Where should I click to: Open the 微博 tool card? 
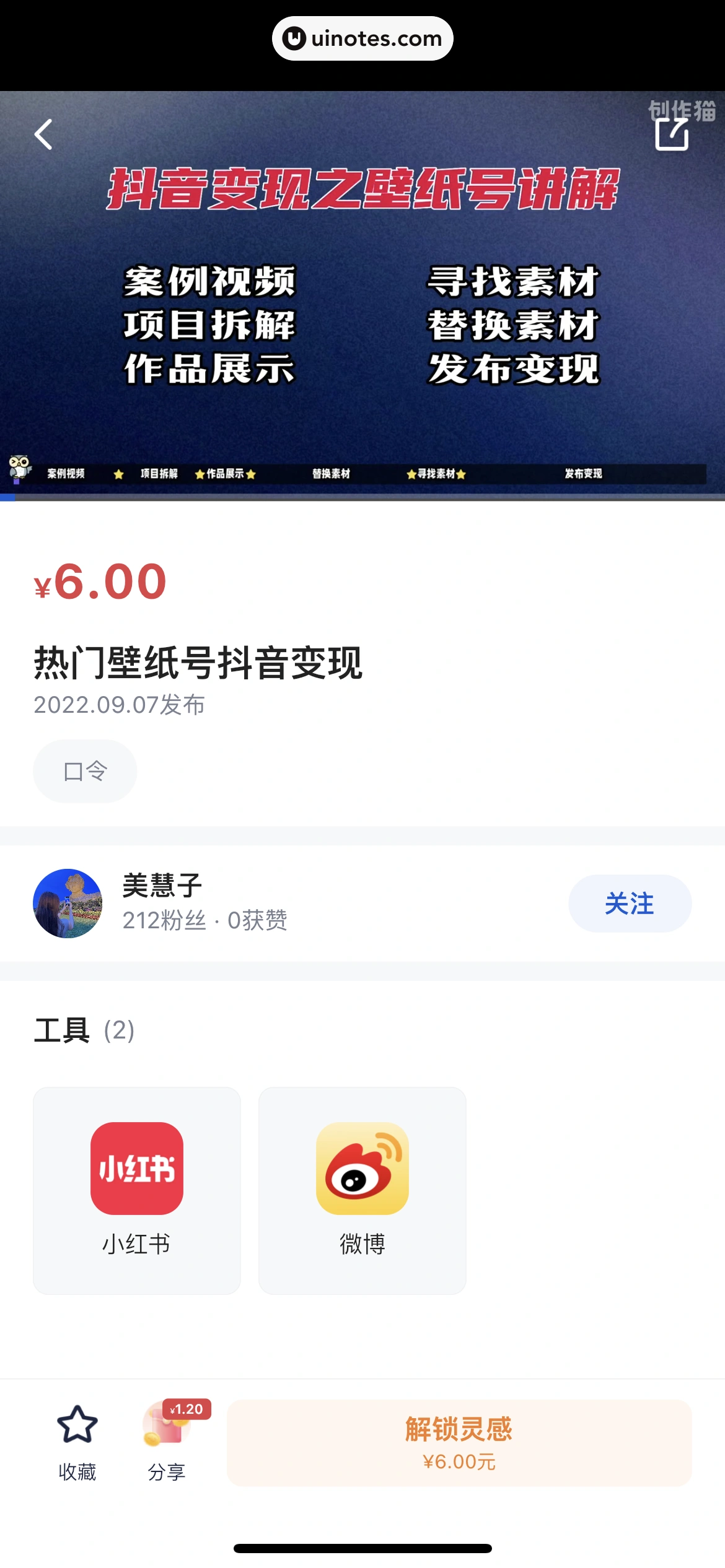[x=362, y=1190]
